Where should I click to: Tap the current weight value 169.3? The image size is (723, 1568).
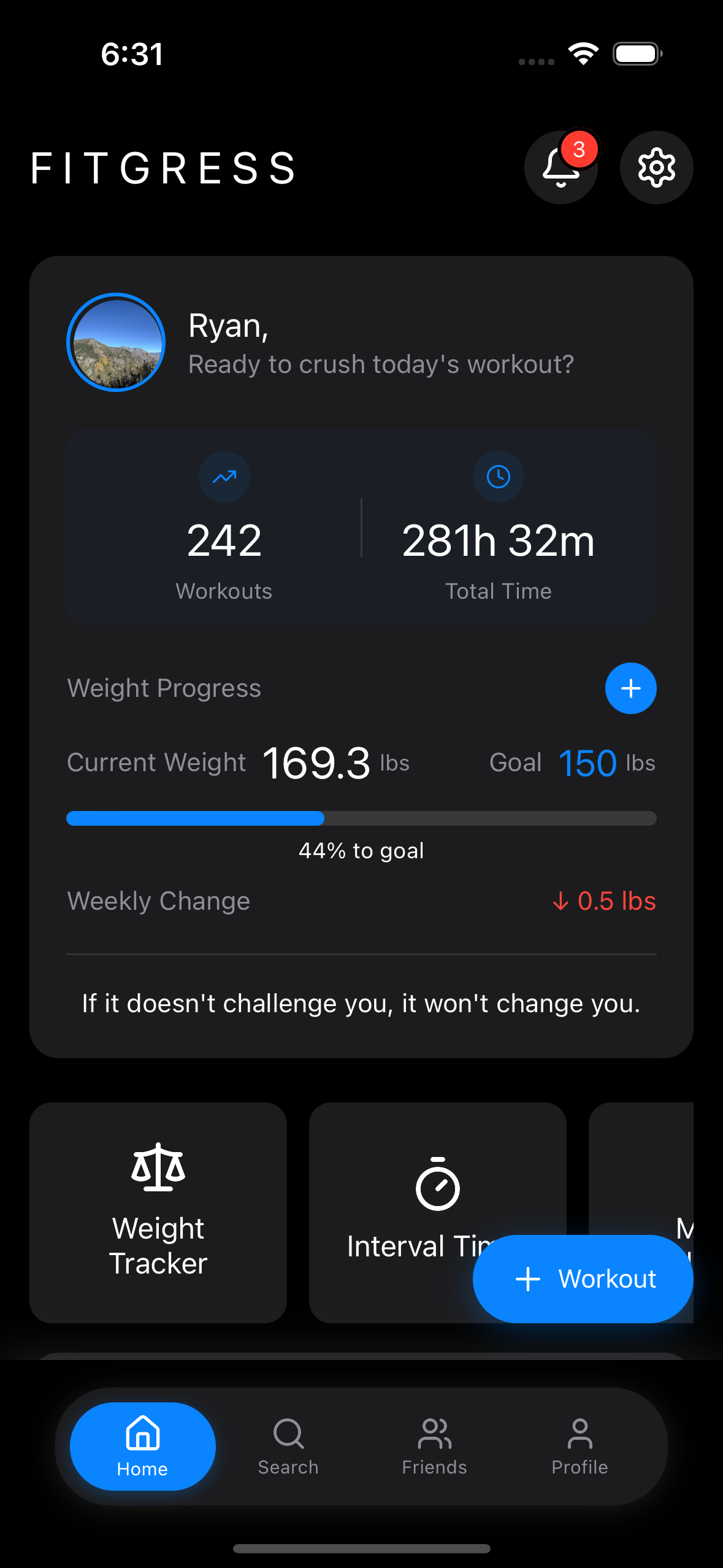(x=316, y=763)
